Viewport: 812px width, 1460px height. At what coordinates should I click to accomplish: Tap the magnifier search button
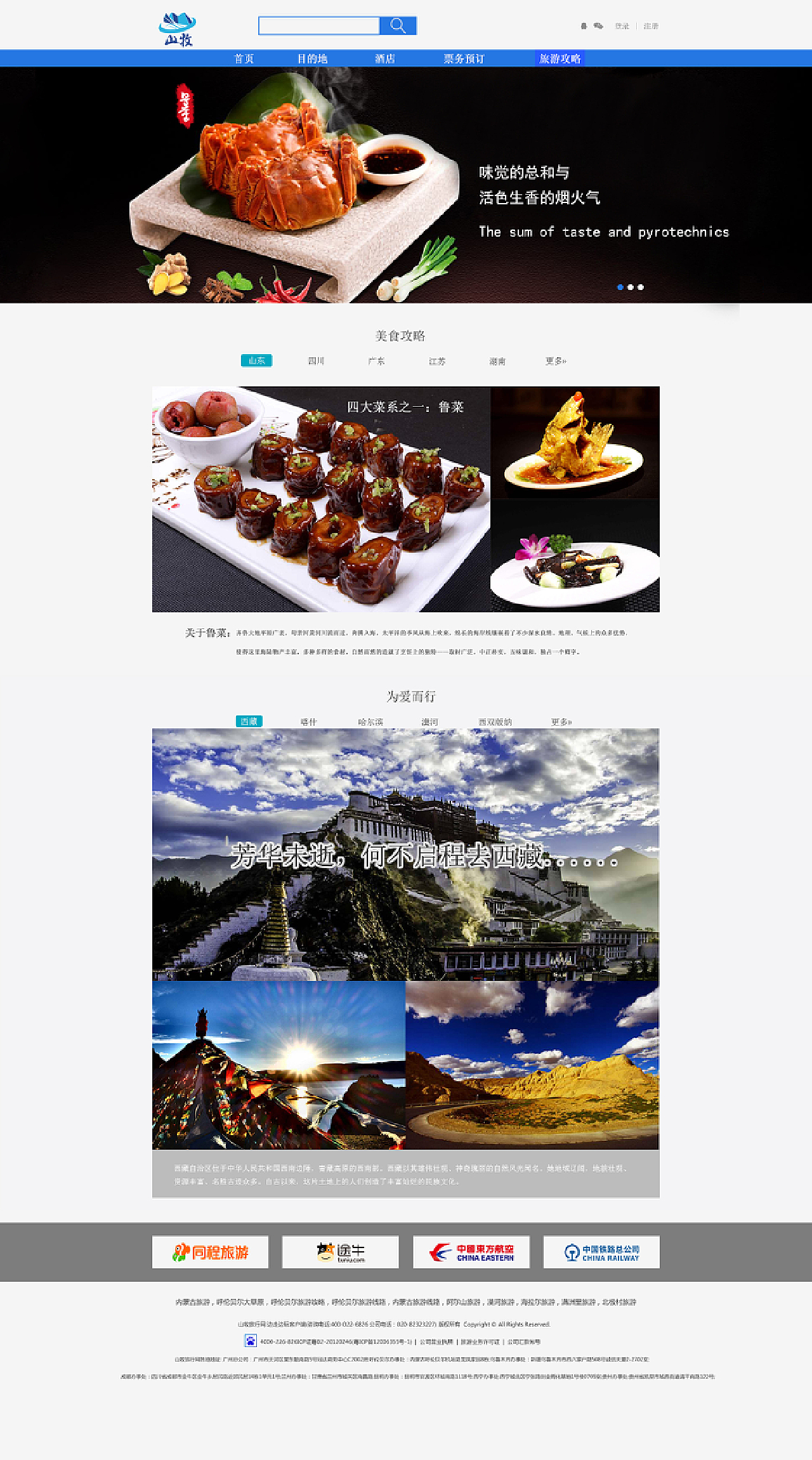(398, 26)
